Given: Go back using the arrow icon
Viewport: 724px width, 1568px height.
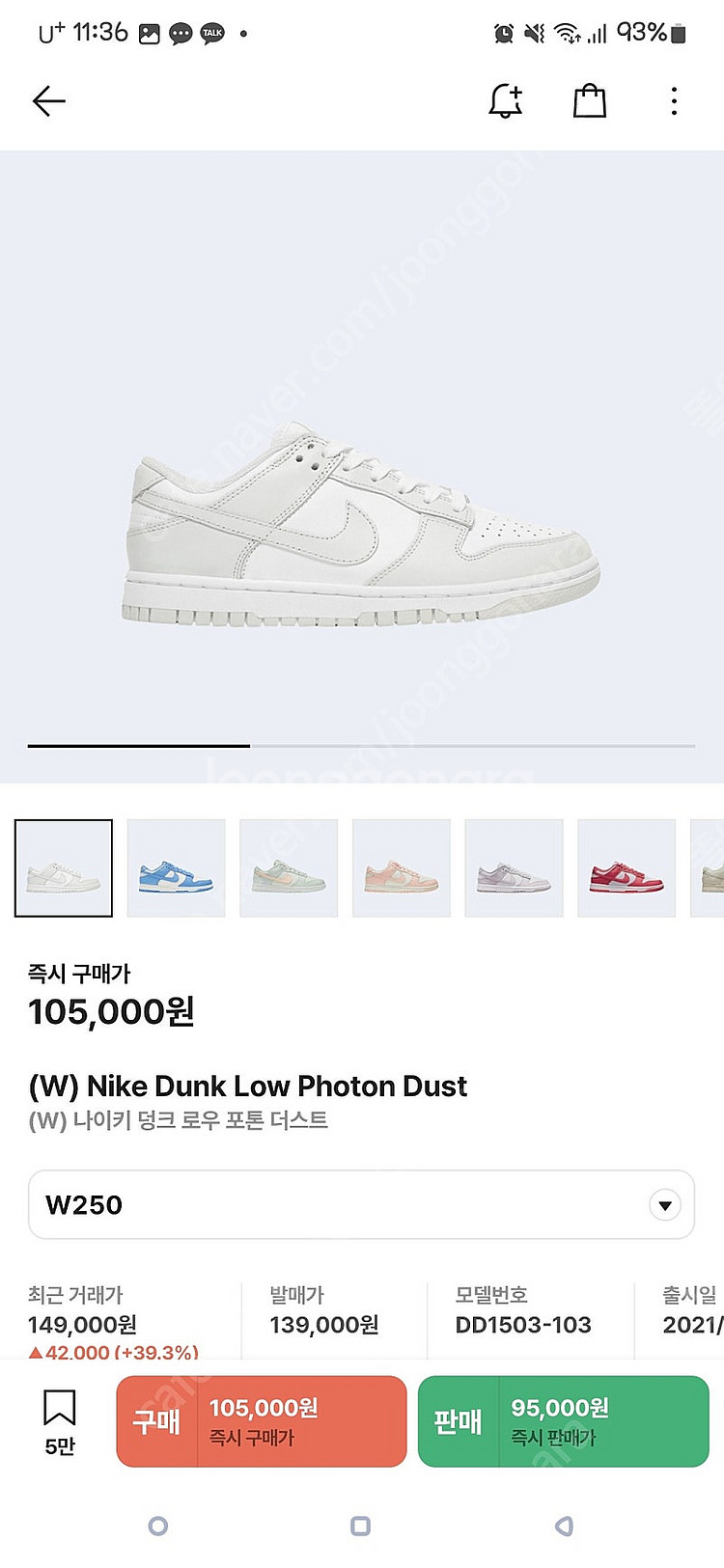Looking at the screenshot, I should [x=48, y=101].
